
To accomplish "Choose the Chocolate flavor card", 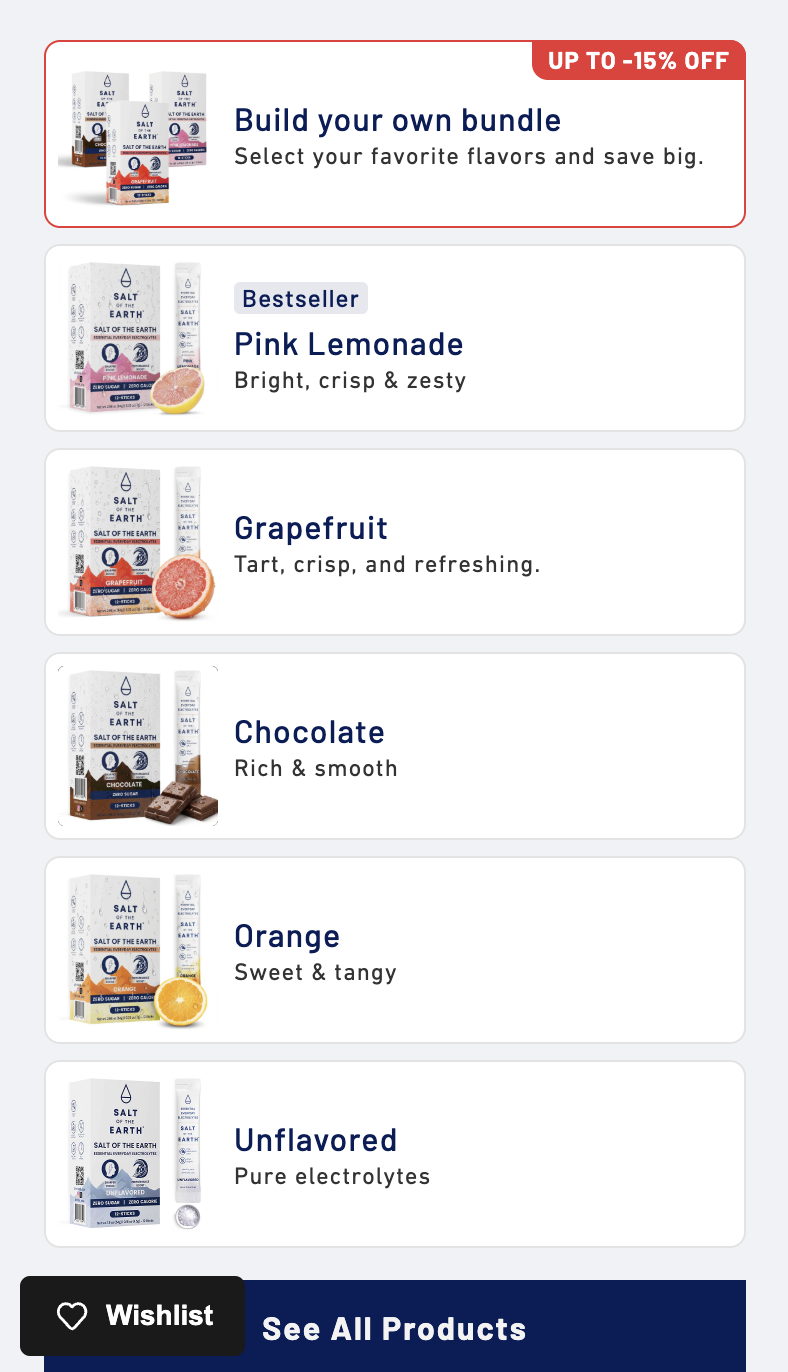I will pos(395,747).
